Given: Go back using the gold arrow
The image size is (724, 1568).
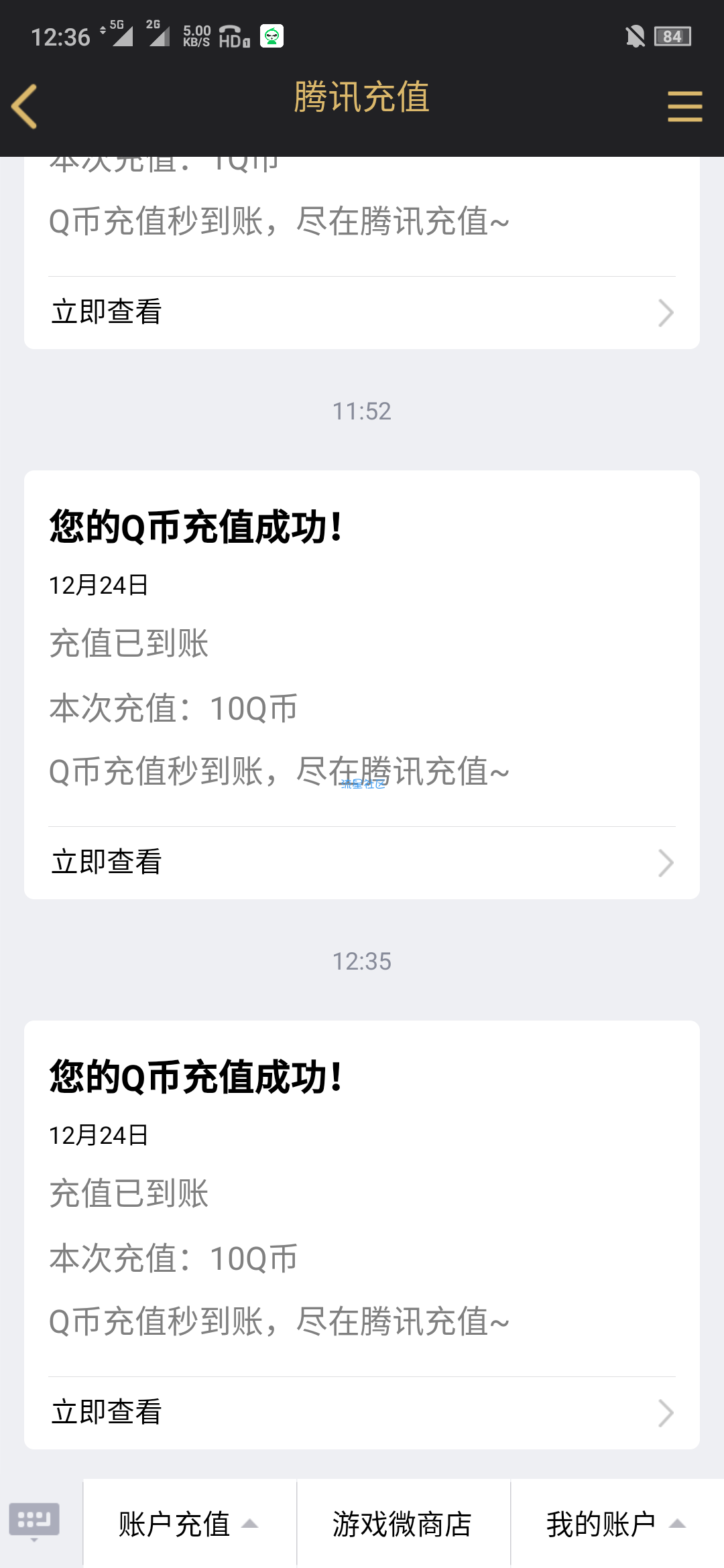Looking at the screenshot, I should pyautogui.click(x=24, y=106).
